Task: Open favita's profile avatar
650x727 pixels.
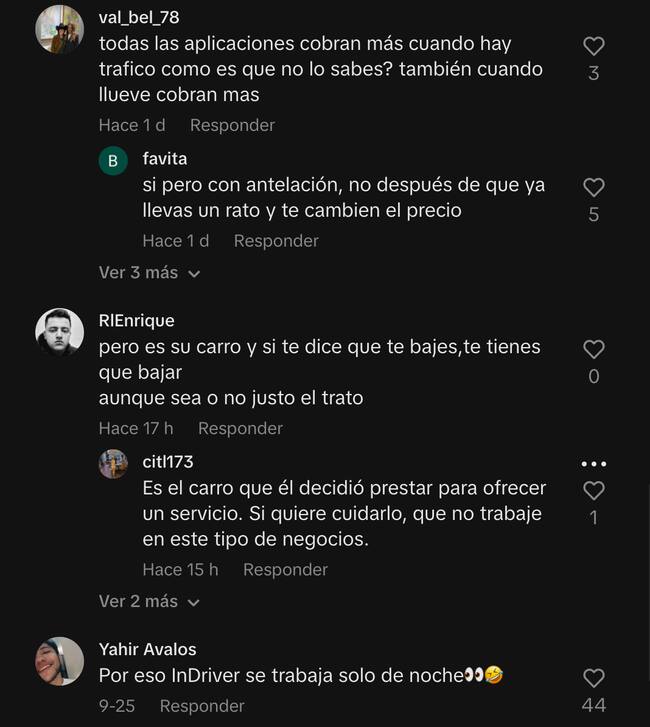Action: pyautogui.click(x=113, y=161)
